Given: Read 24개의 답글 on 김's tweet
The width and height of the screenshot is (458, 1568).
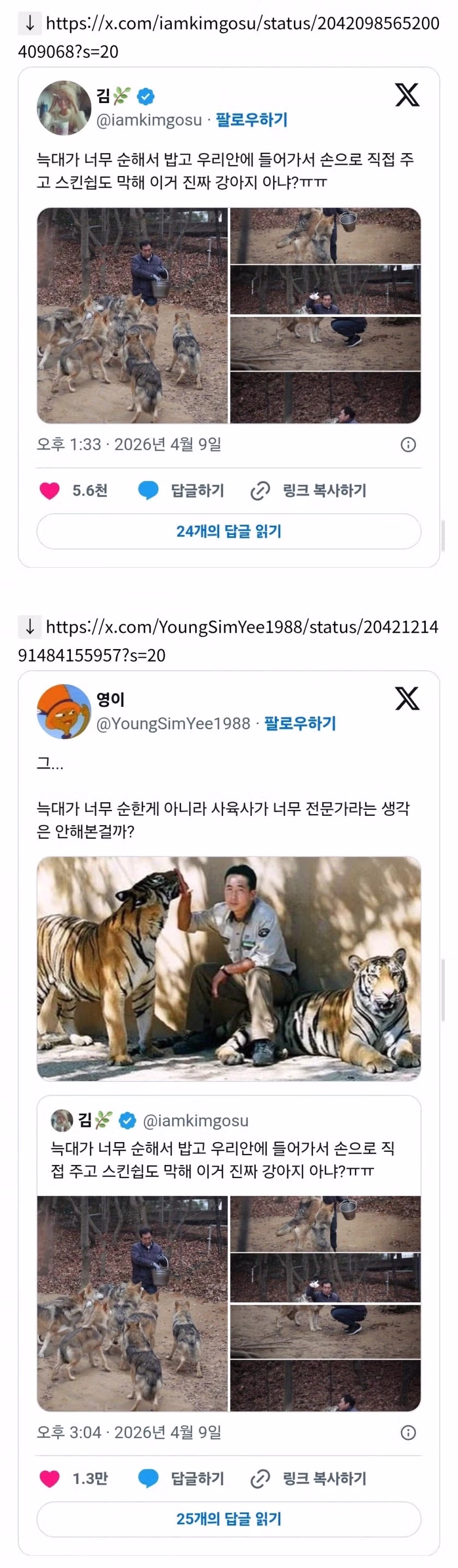Looking at the screenshot, I should pos(228,531).
